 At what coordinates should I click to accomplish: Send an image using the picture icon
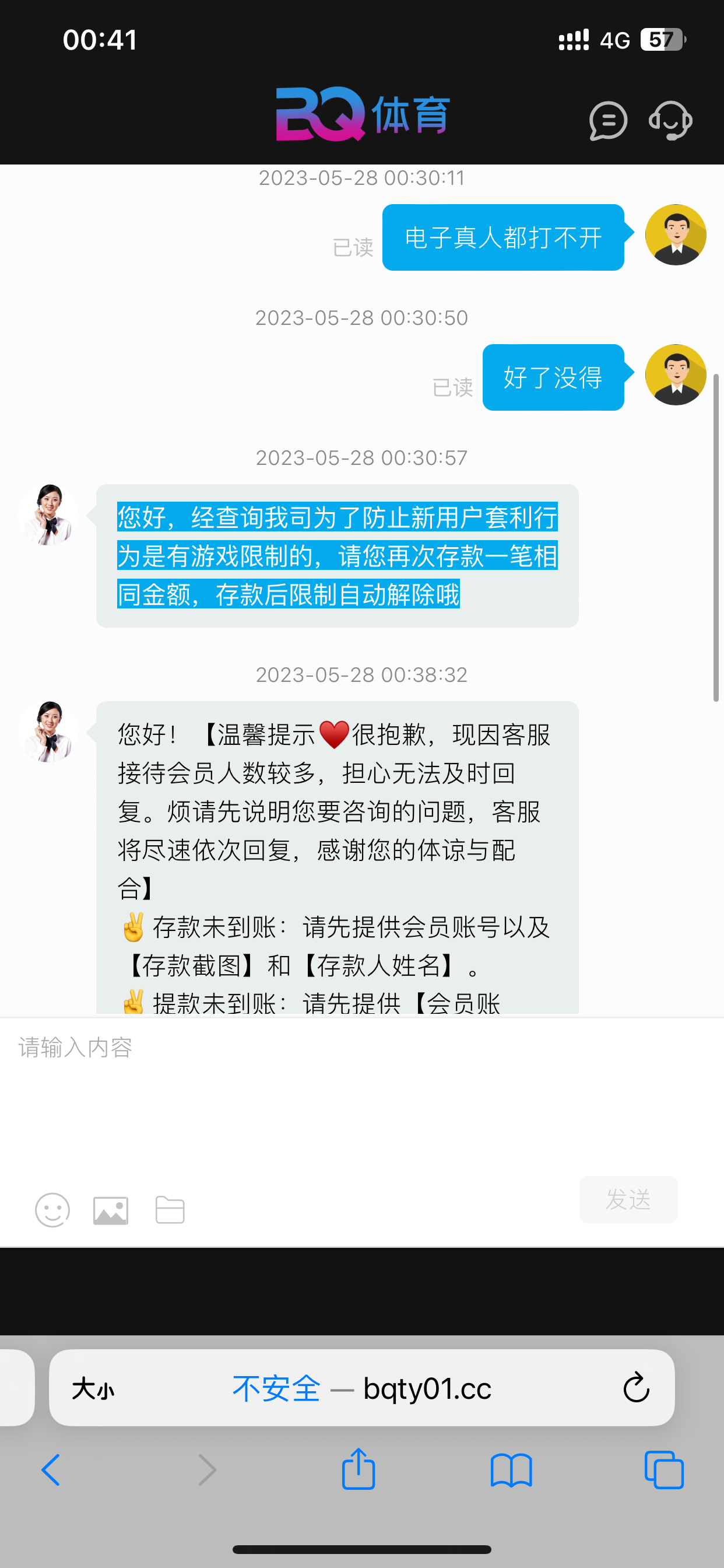pos(111,1210)
